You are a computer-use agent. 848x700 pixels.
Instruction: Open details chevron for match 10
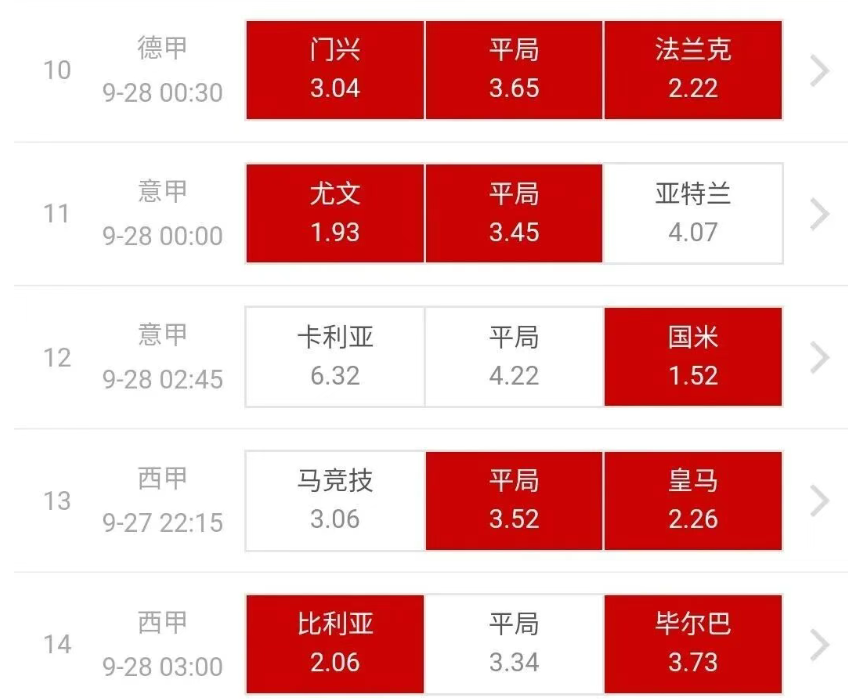(819, 70)
